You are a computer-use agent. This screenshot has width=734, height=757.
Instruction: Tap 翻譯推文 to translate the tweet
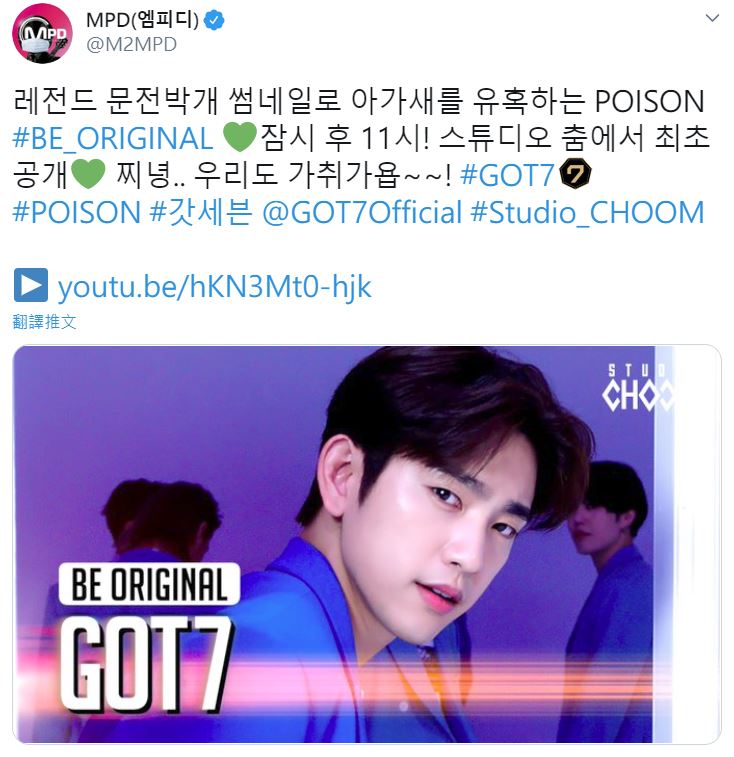pos(45,322)
